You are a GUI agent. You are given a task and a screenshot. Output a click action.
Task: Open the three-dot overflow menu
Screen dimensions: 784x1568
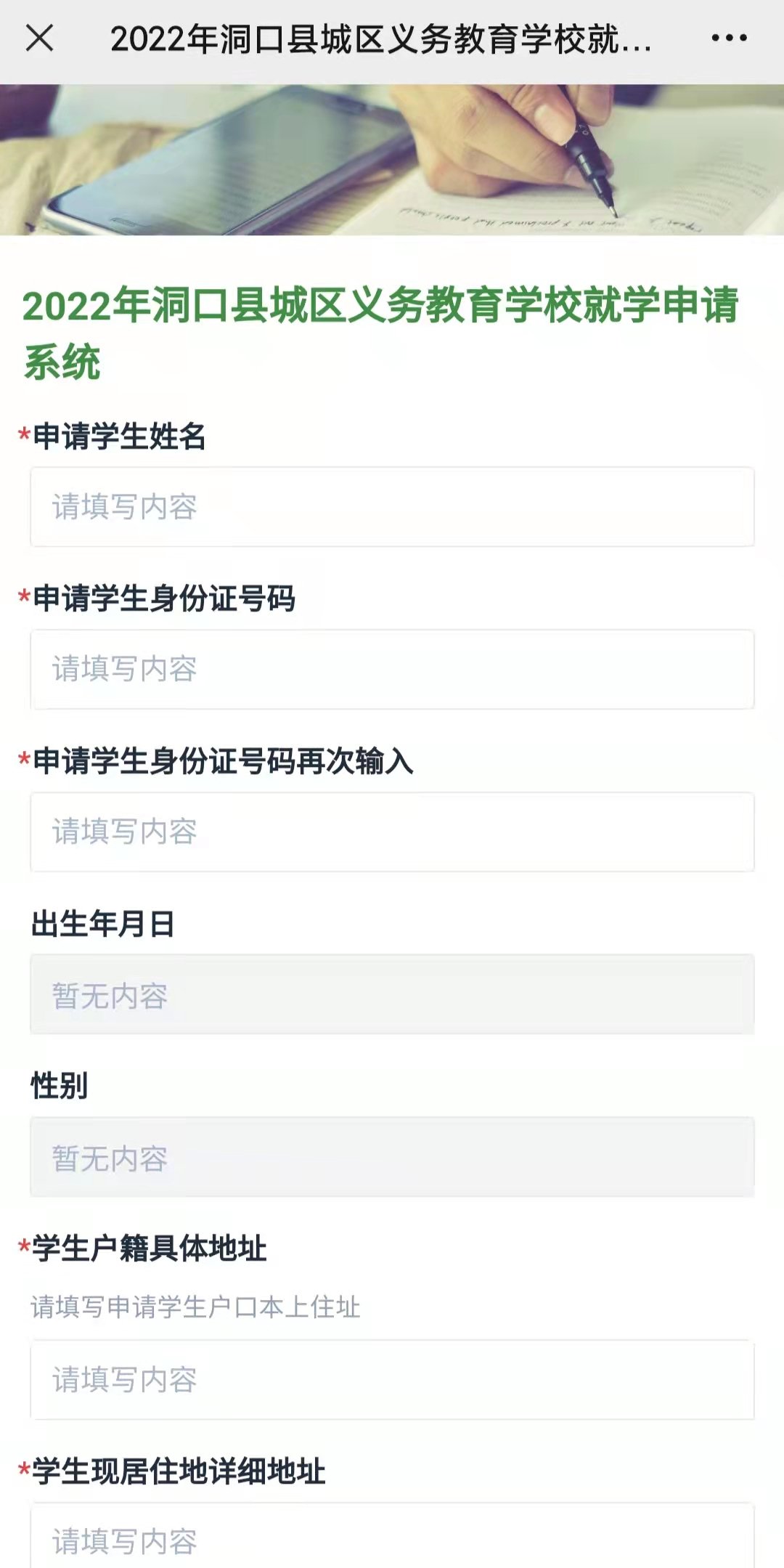point(729,38)
